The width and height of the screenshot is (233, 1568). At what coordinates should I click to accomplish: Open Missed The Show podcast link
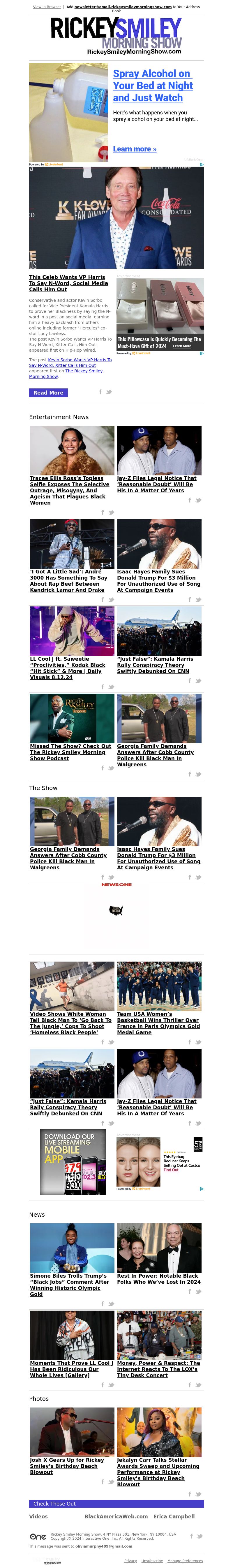(70, 752)
